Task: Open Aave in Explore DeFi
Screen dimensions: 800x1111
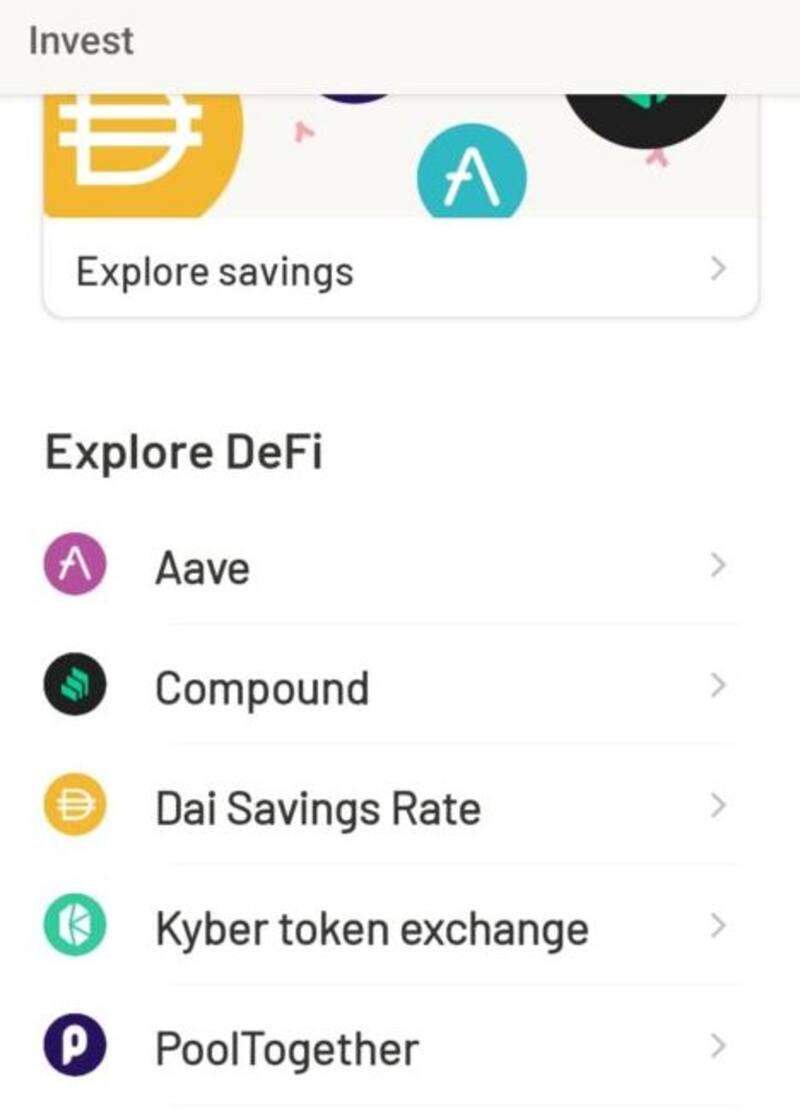Action: coord(400,567)
